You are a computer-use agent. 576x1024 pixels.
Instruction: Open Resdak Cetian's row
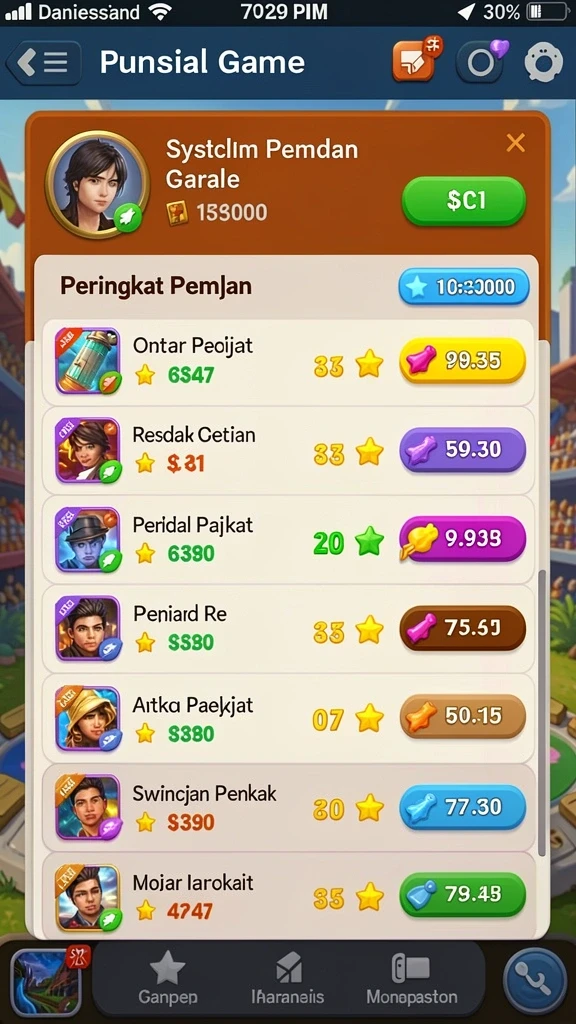(288, 451)
